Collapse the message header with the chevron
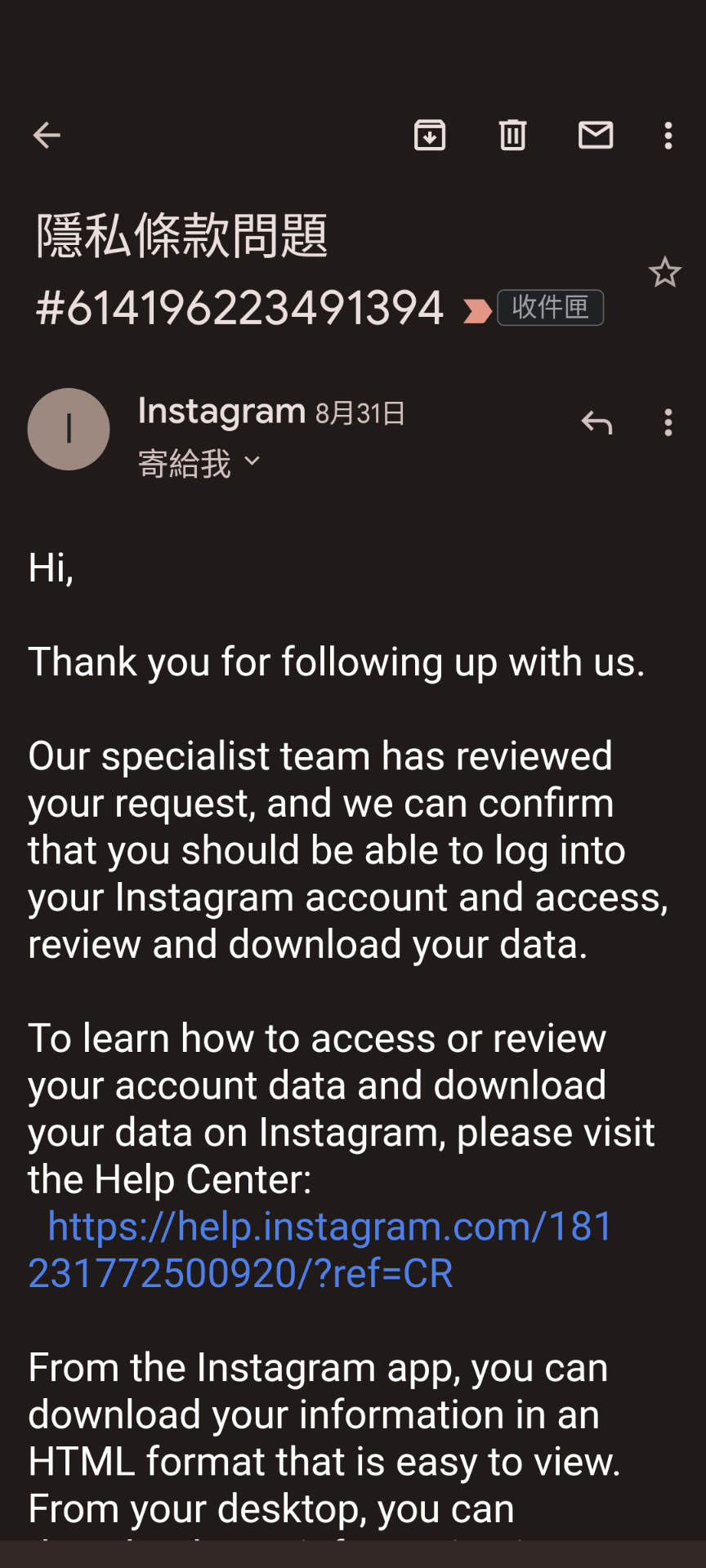The width and height of the screenshot is (706, 1568). 252,462
